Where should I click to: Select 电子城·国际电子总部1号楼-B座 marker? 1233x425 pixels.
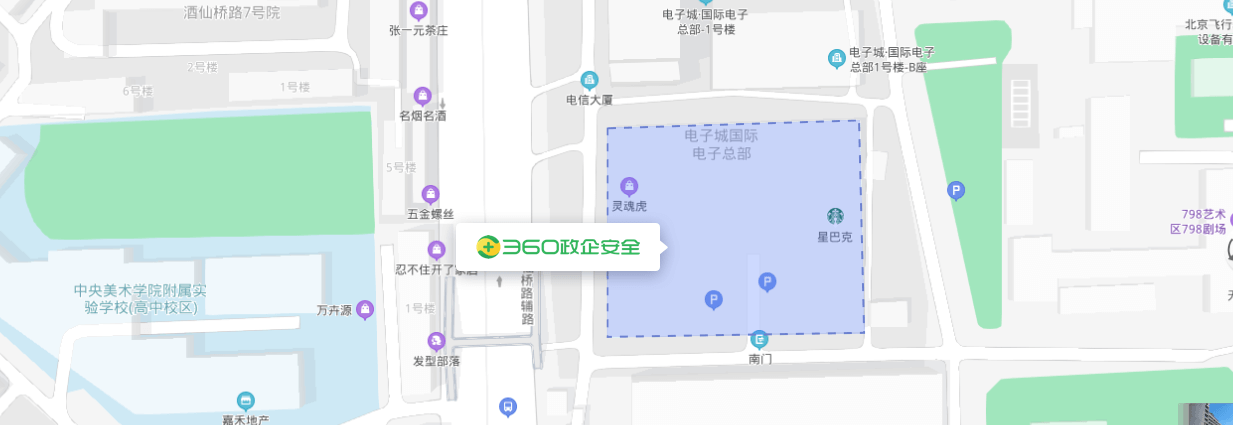pyautogui.click(x=836, y=59)
